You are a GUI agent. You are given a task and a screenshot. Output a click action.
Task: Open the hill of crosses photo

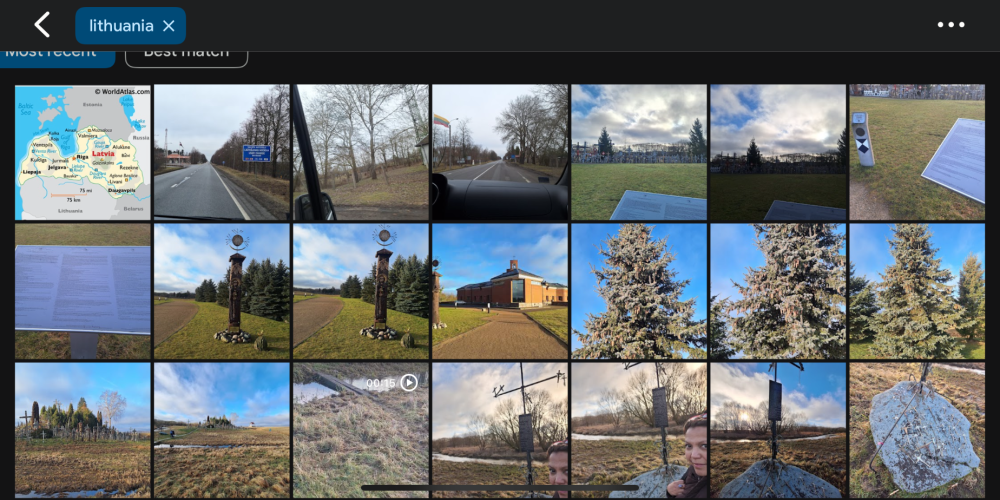click(83, 430)
